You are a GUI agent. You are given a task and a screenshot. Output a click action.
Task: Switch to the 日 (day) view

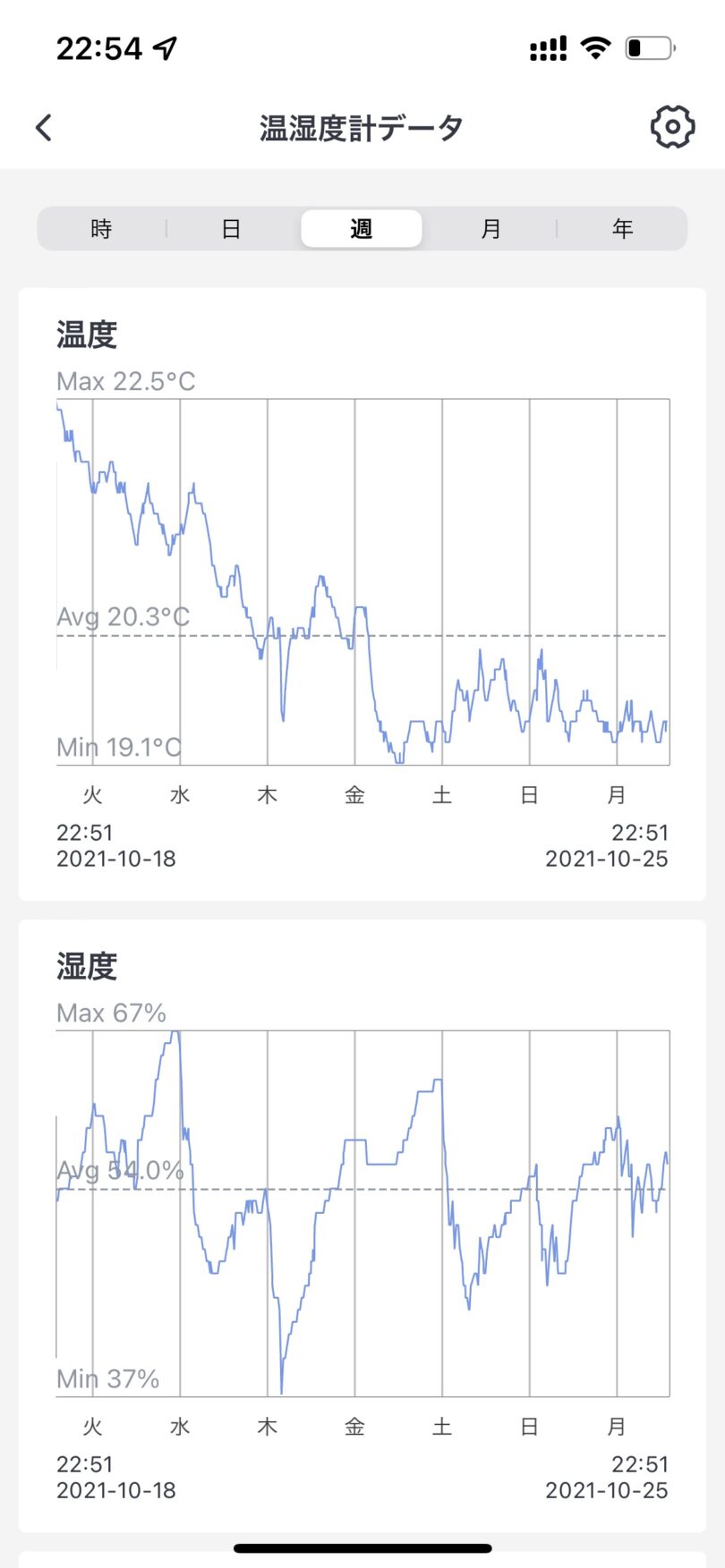pyautogui.click(x=231, y=229)
